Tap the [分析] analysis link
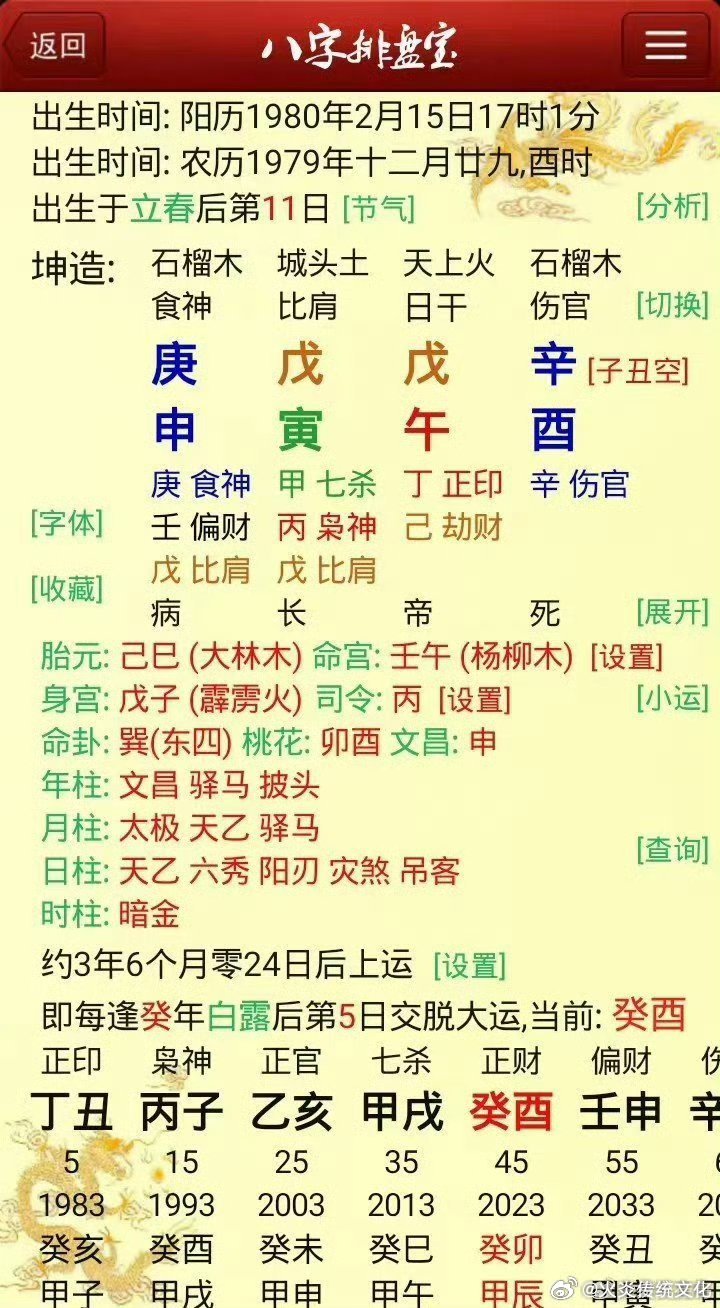The image size is (720, 1308). (x=672, y=206)
